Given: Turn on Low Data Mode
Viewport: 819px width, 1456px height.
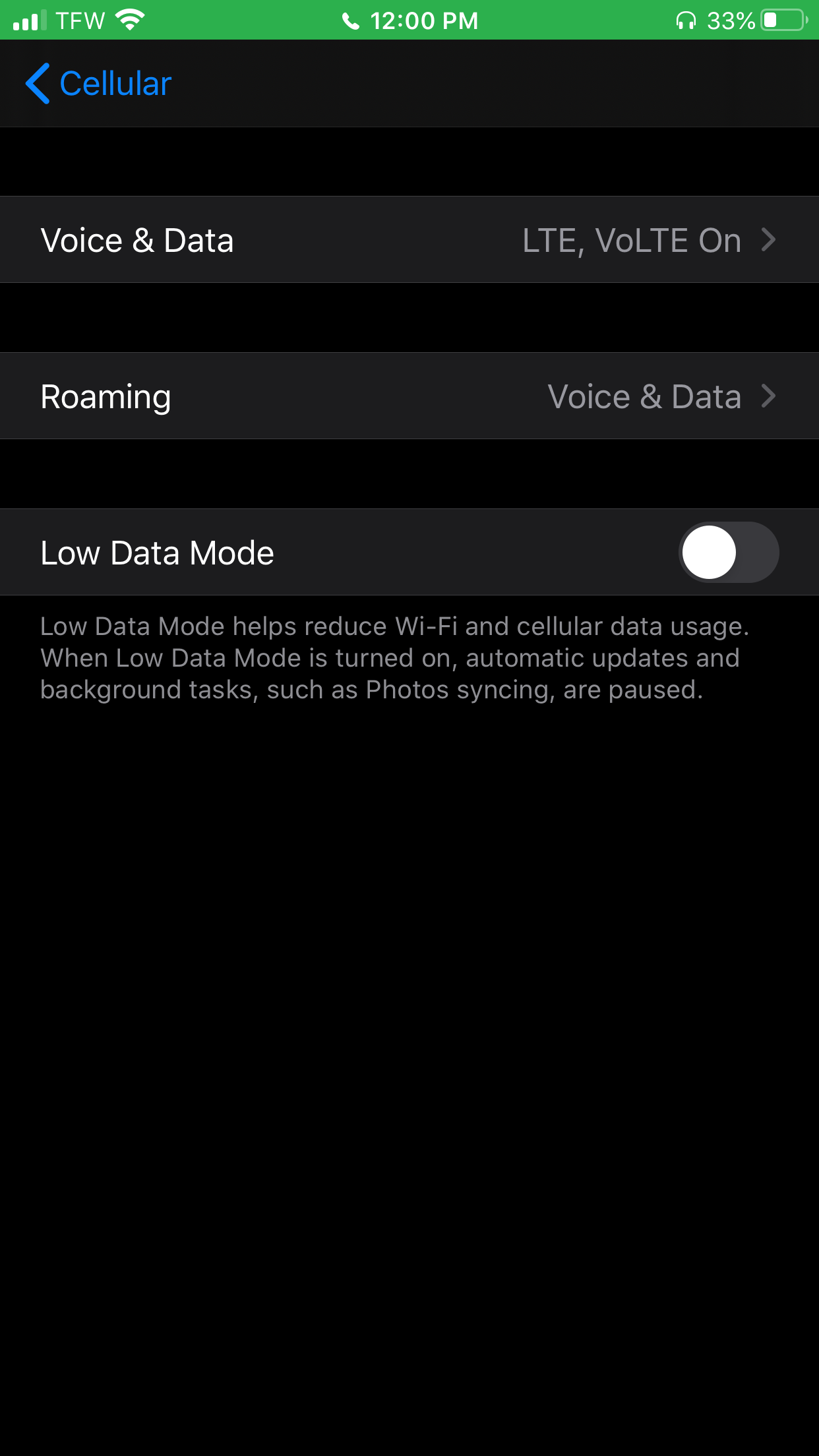Looking at the screenshot, I should coord(729,553).
